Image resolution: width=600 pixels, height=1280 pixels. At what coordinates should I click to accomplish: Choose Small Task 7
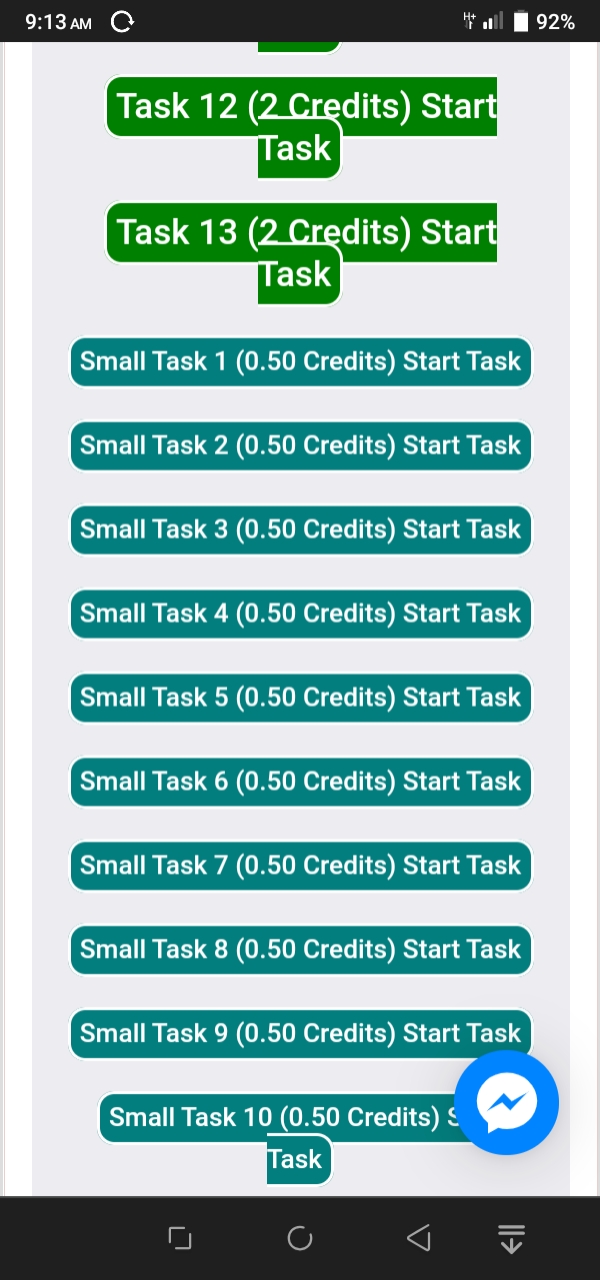(x=300, y=865)
